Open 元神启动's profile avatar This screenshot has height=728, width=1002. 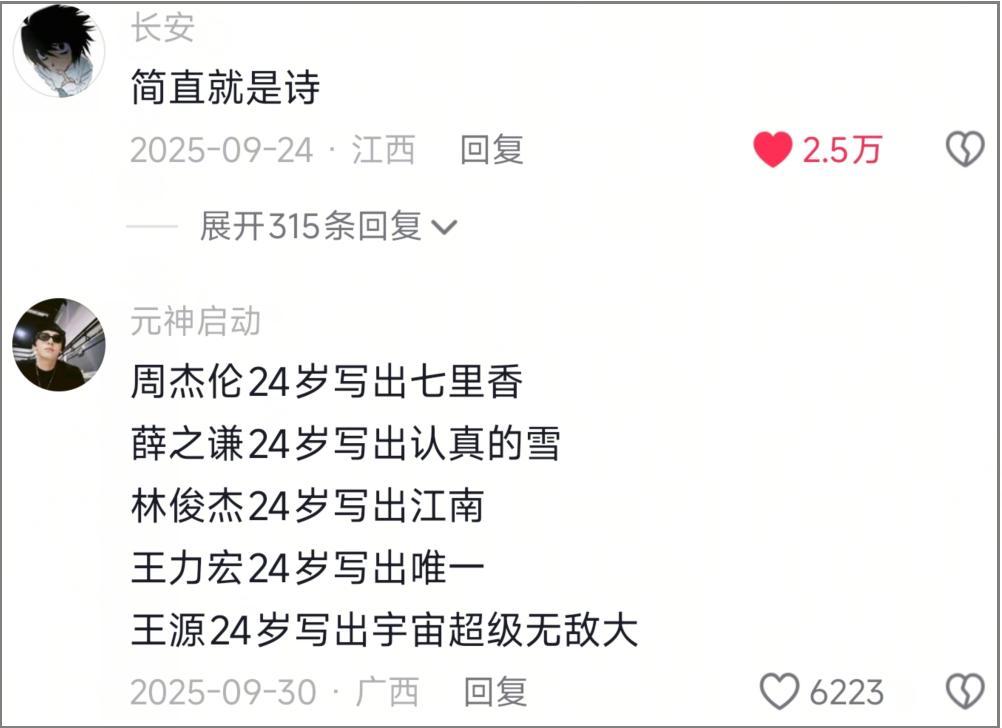tap(59, 344)
